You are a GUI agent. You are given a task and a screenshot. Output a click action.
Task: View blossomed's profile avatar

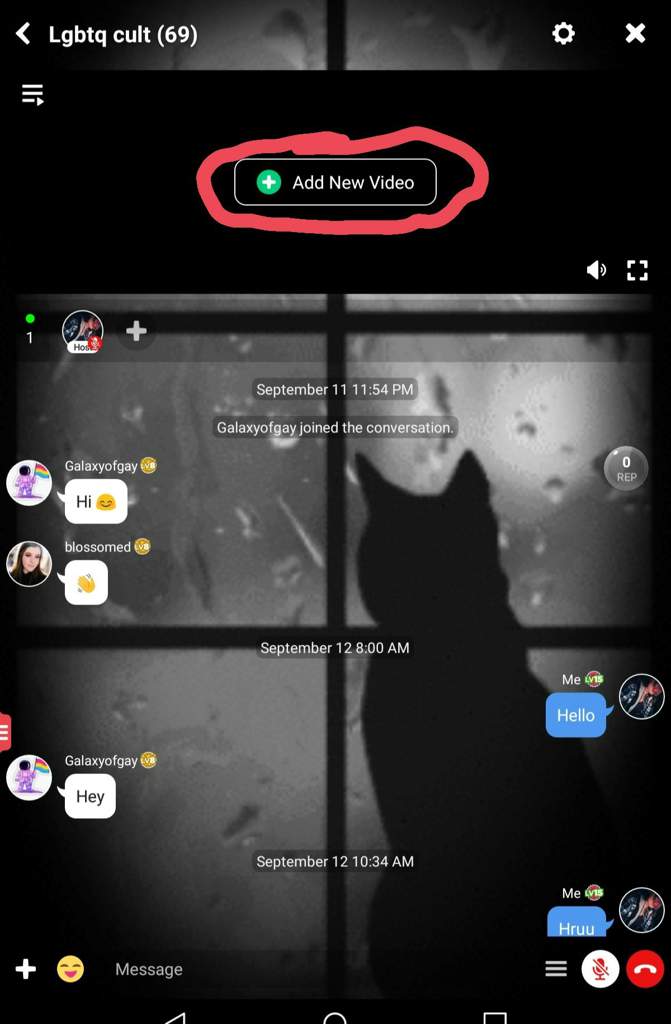tap(29, 564)
